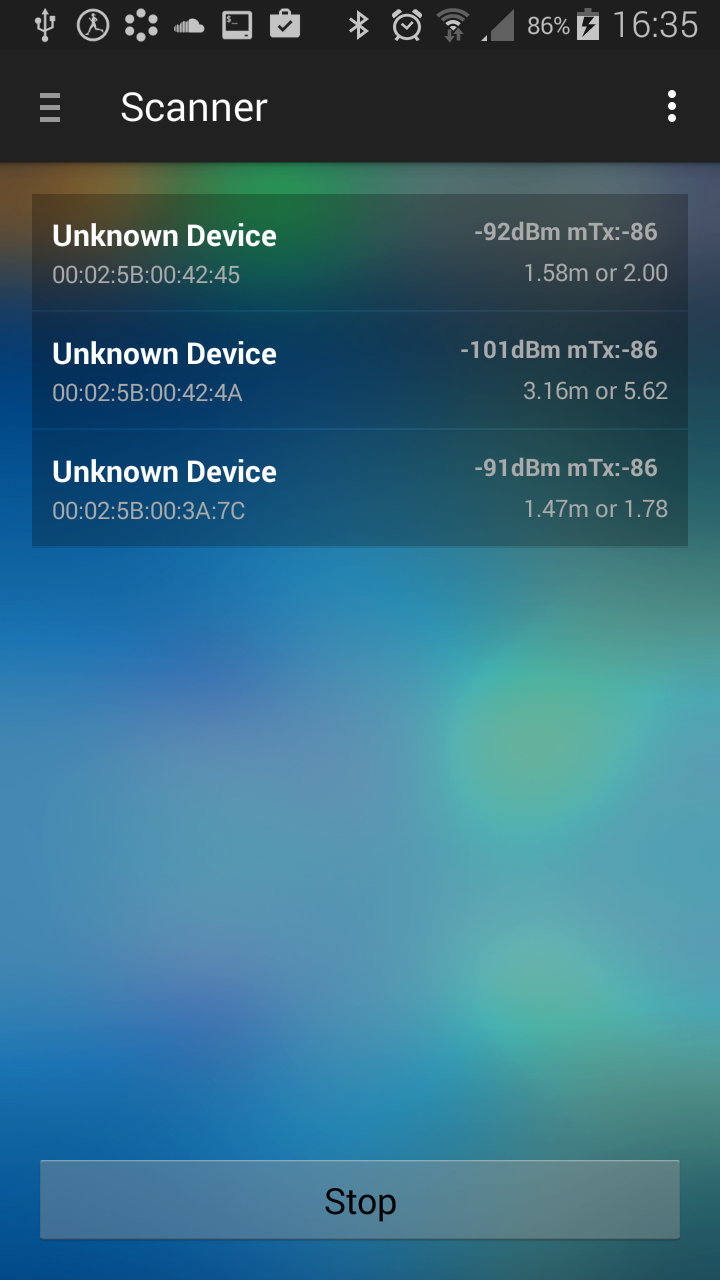Open device with address 00:02:5B:00:42:45
The image size is (720, 1280).
click(x=360, y=253)
